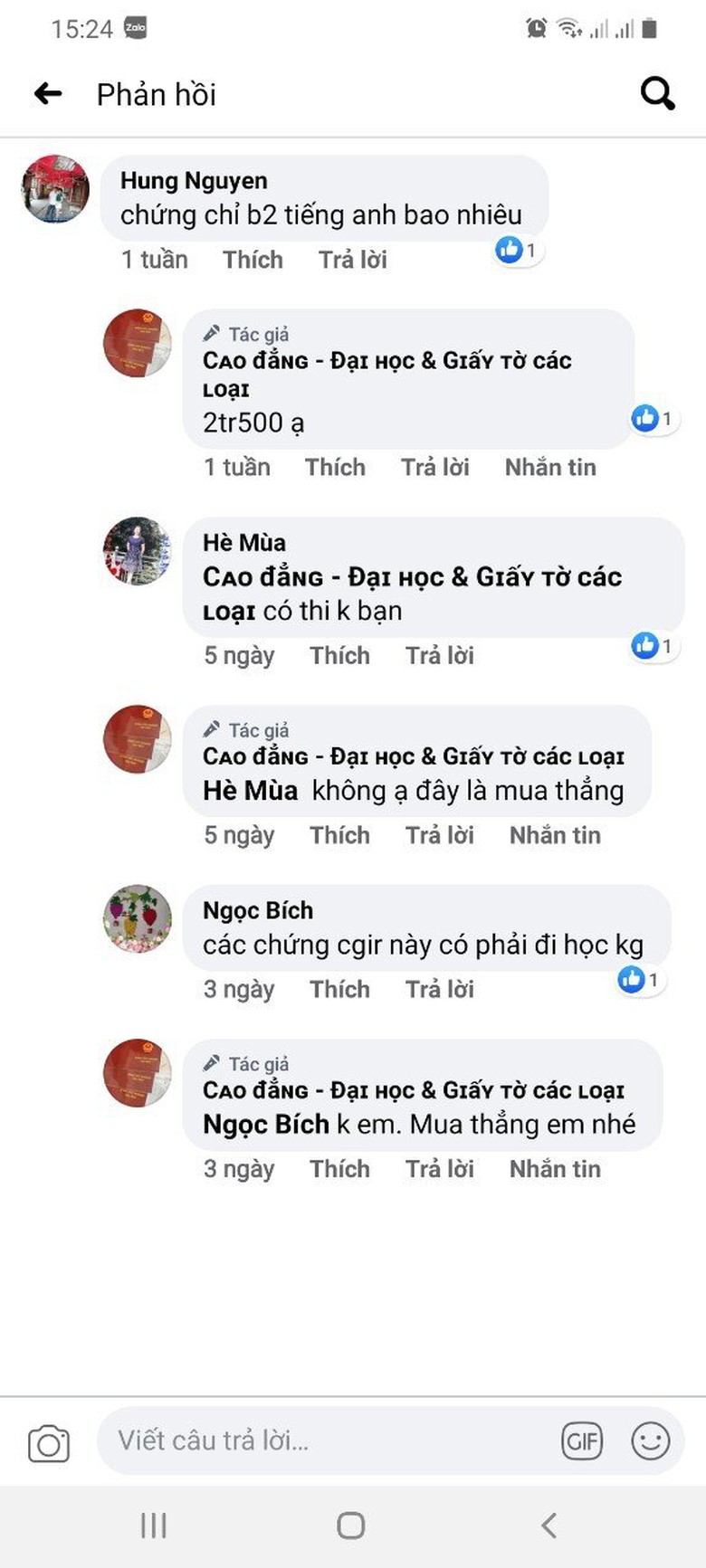The image size is (706, 1568).
Task: Reply to Hè Mùa's comment
Action: 439,655
